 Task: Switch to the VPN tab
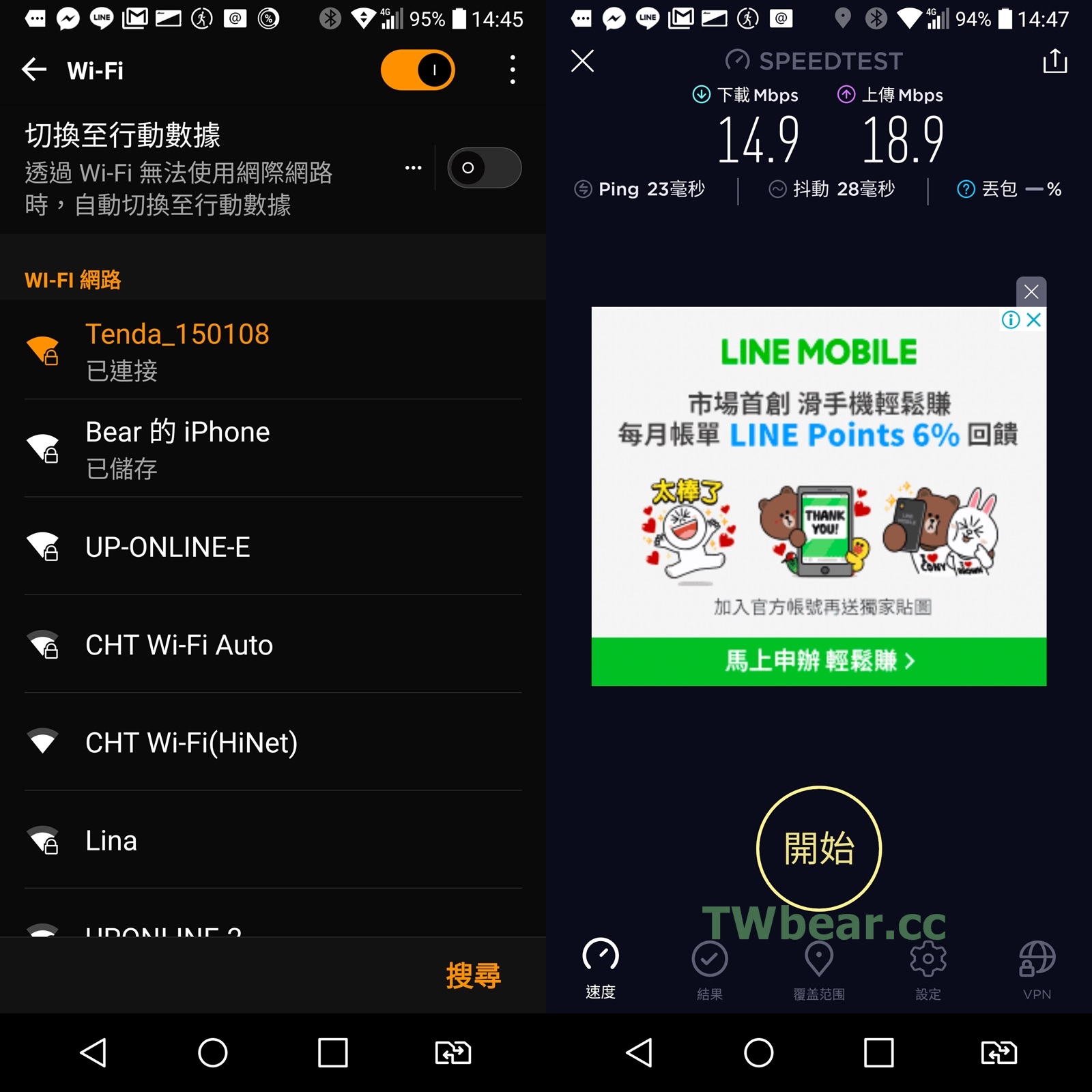[1037, 970]
